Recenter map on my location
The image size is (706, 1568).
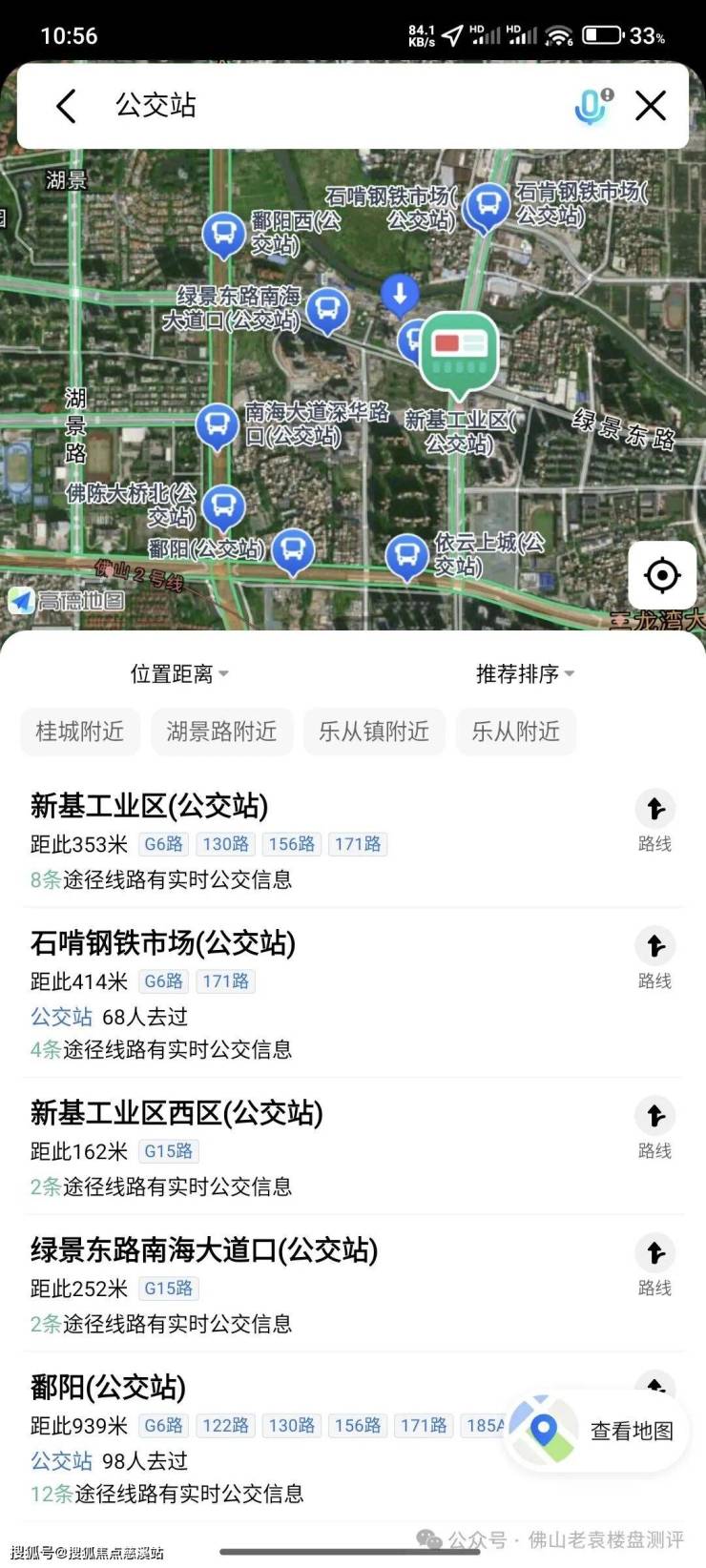(662, 575)
